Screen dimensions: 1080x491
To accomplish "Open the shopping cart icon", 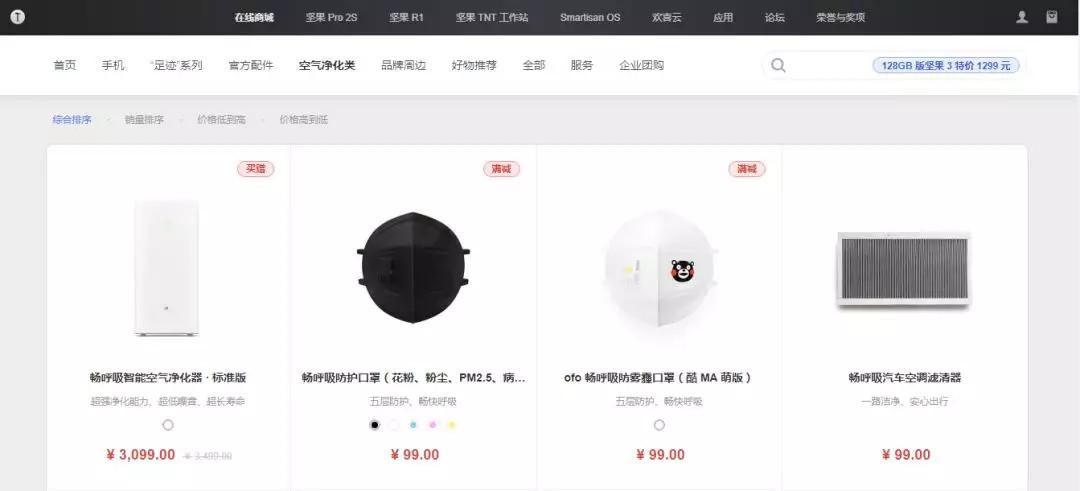I will [x=1052, y=17].
